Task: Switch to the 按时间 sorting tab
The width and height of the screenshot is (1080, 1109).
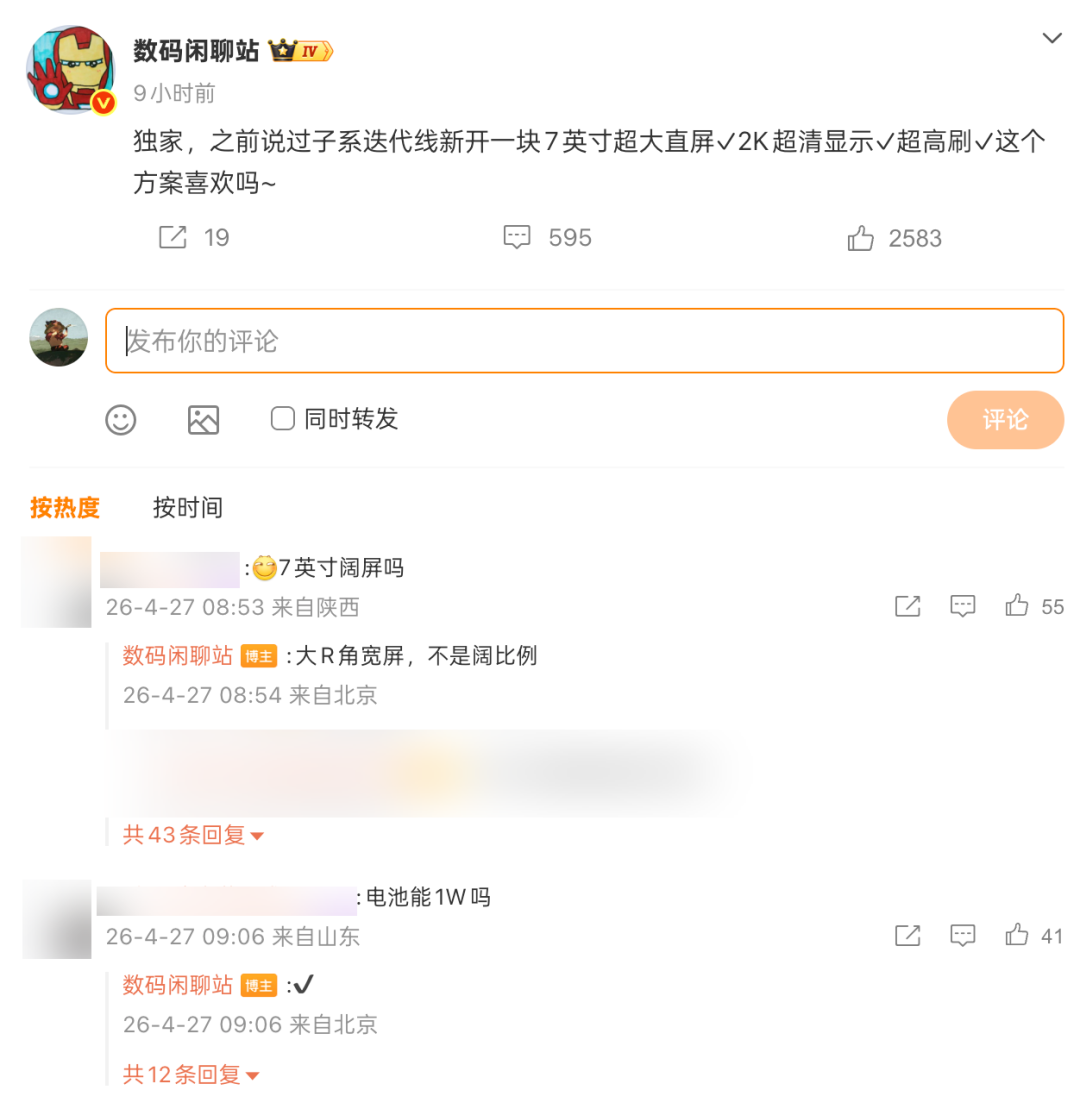Action: click(x=187, y=507)
